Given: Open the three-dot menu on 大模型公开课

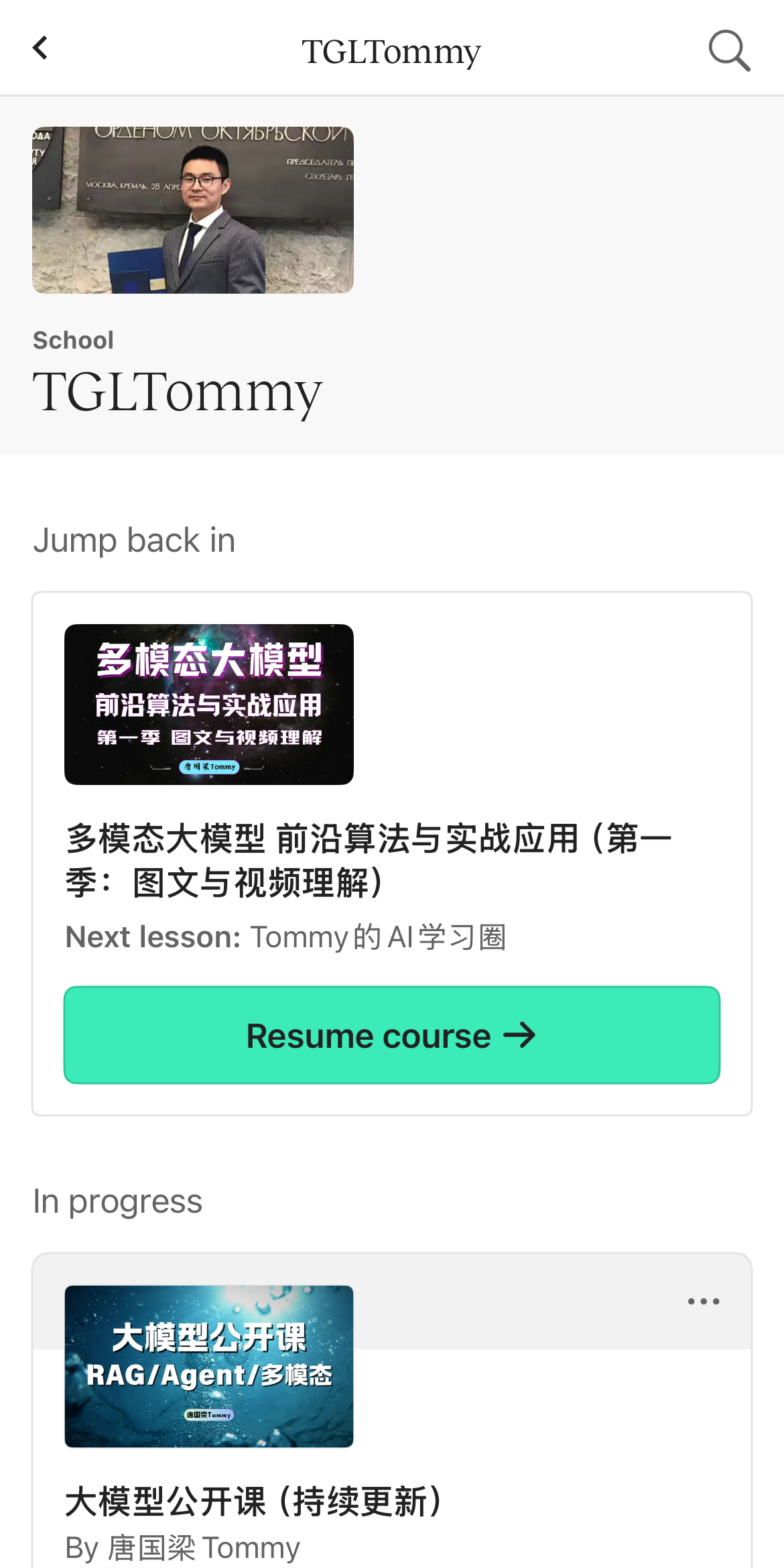Looking at the screenshot, I should pyautogui.click(x=704, y=1301).
